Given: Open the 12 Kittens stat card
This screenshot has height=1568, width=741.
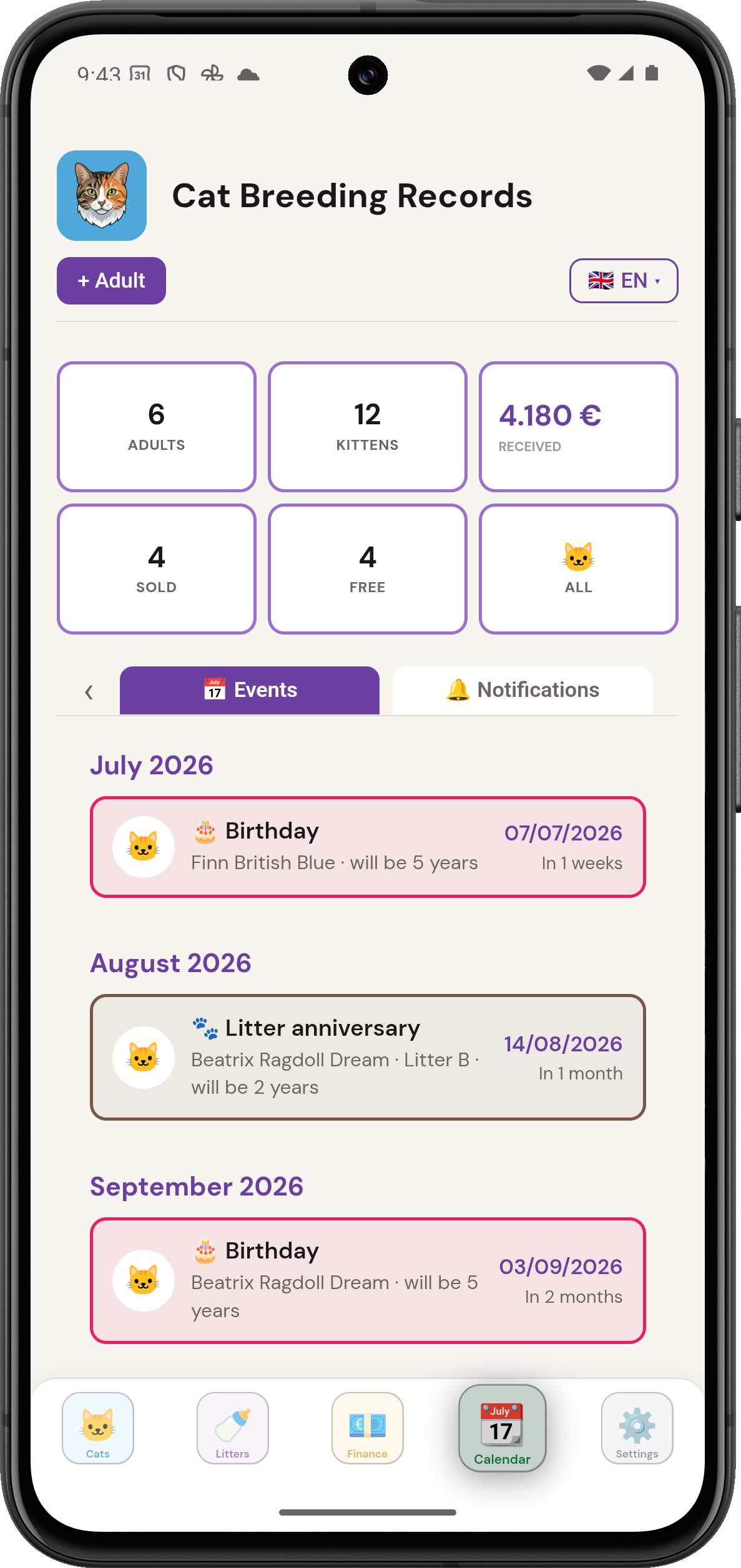Looking at the screenshot, I should [368, 427].
